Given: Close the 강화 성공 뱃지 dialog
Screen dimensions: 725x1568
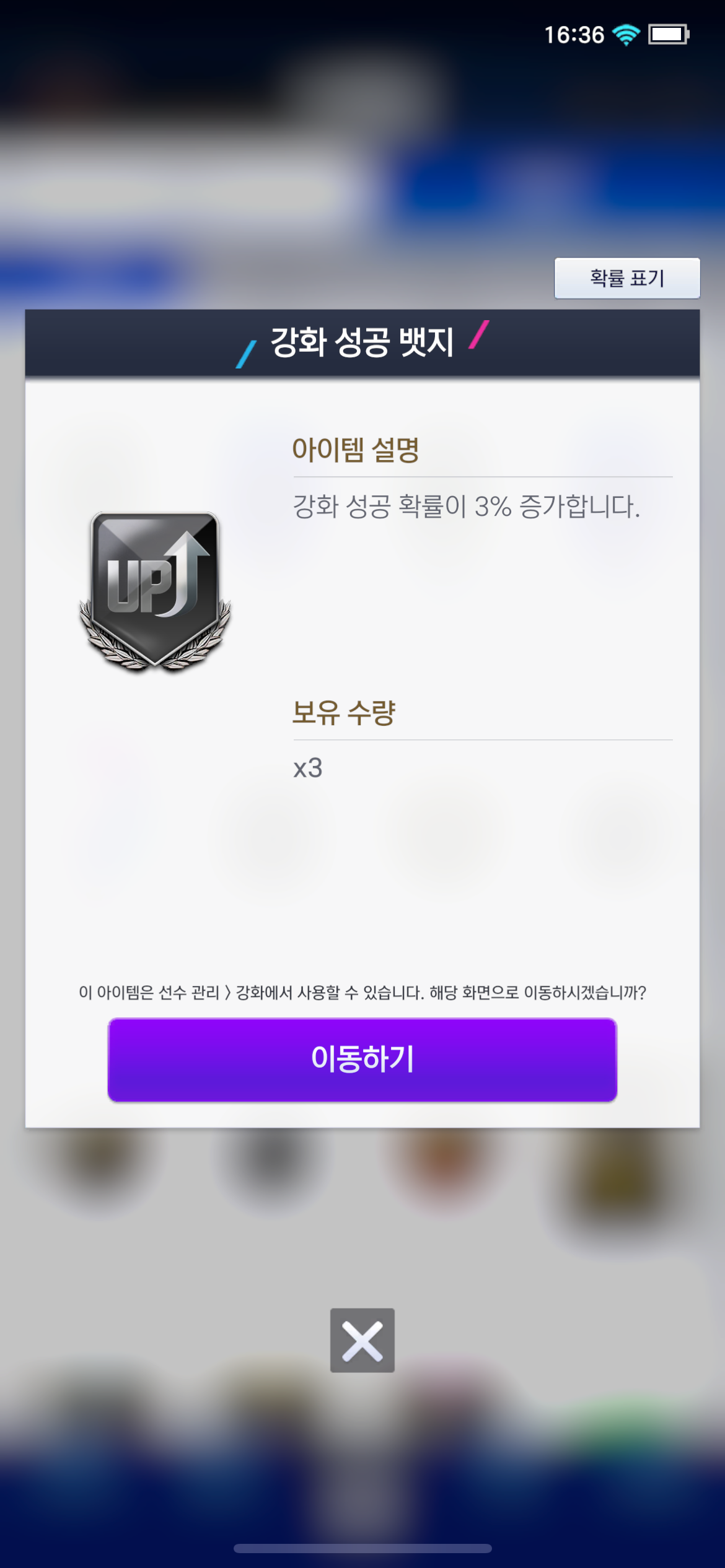Looking at the screenshot, I should 362,1340.
